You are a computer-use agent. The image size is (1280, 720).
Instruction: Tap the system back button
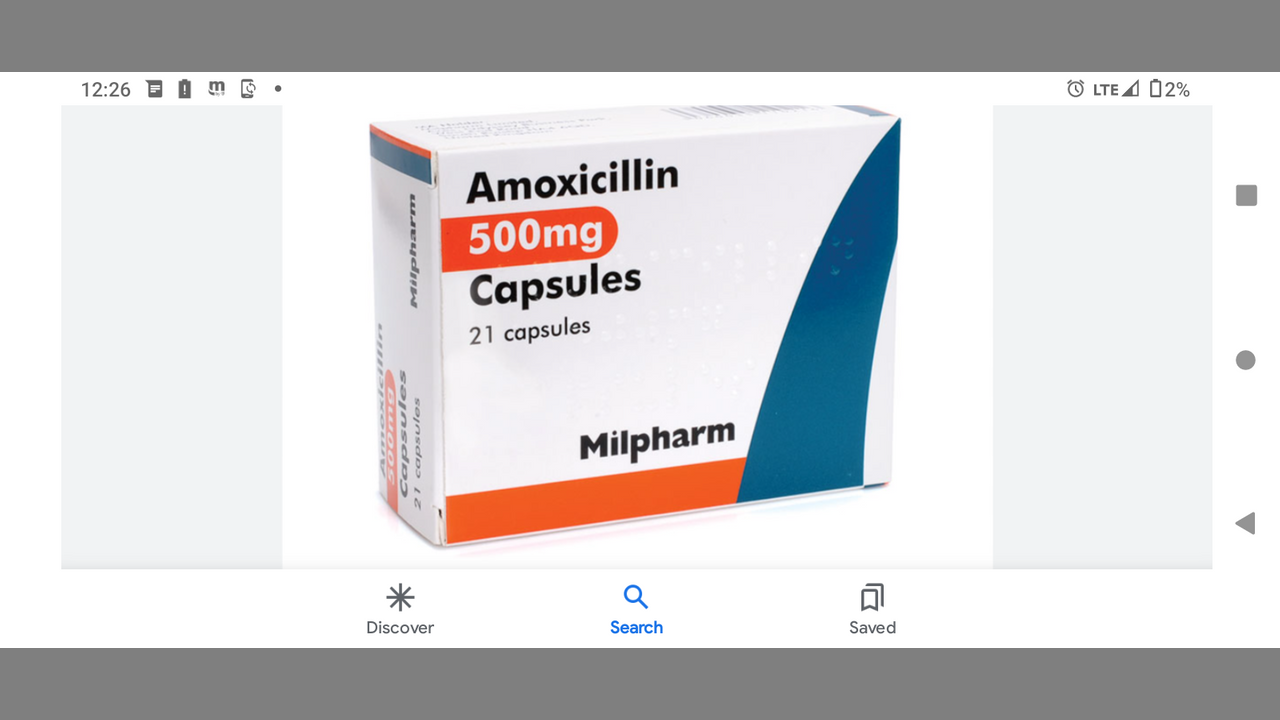[x=1245, y=523]
